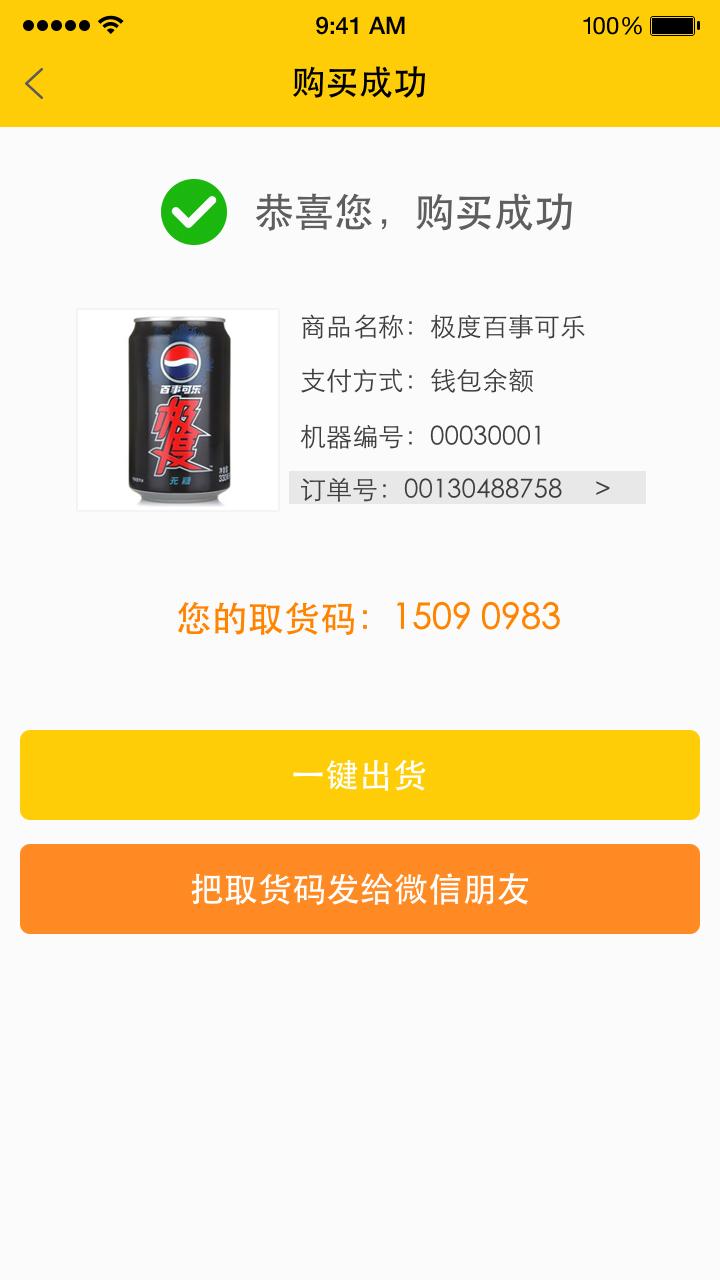Viewport: 720px width, 1280px height.
Task: Tap the 100% battery percentage label
Action: (x=611, y=25)
